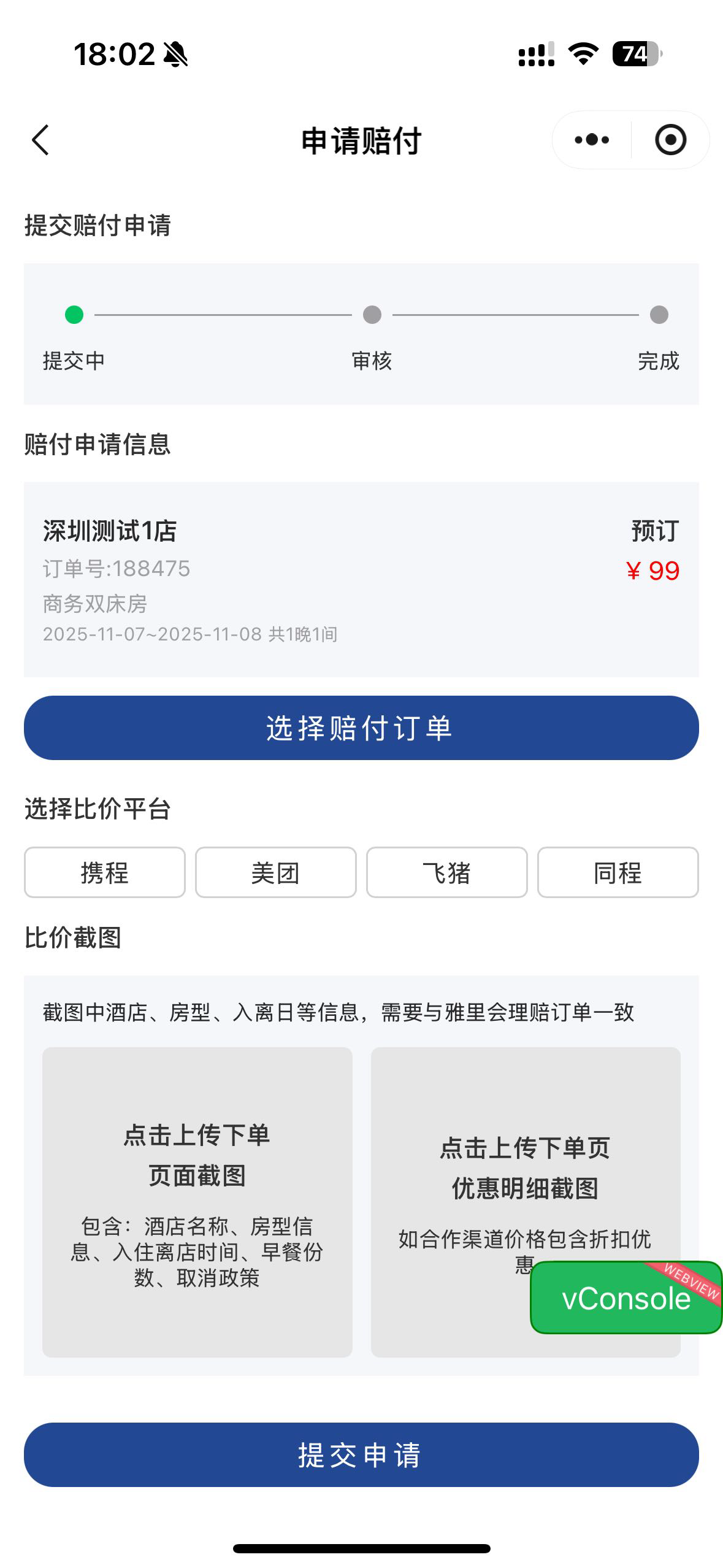Select the 同程 platform option
Screen dimensions: 723x1568
pyautogui.click(x=618, y=872)
